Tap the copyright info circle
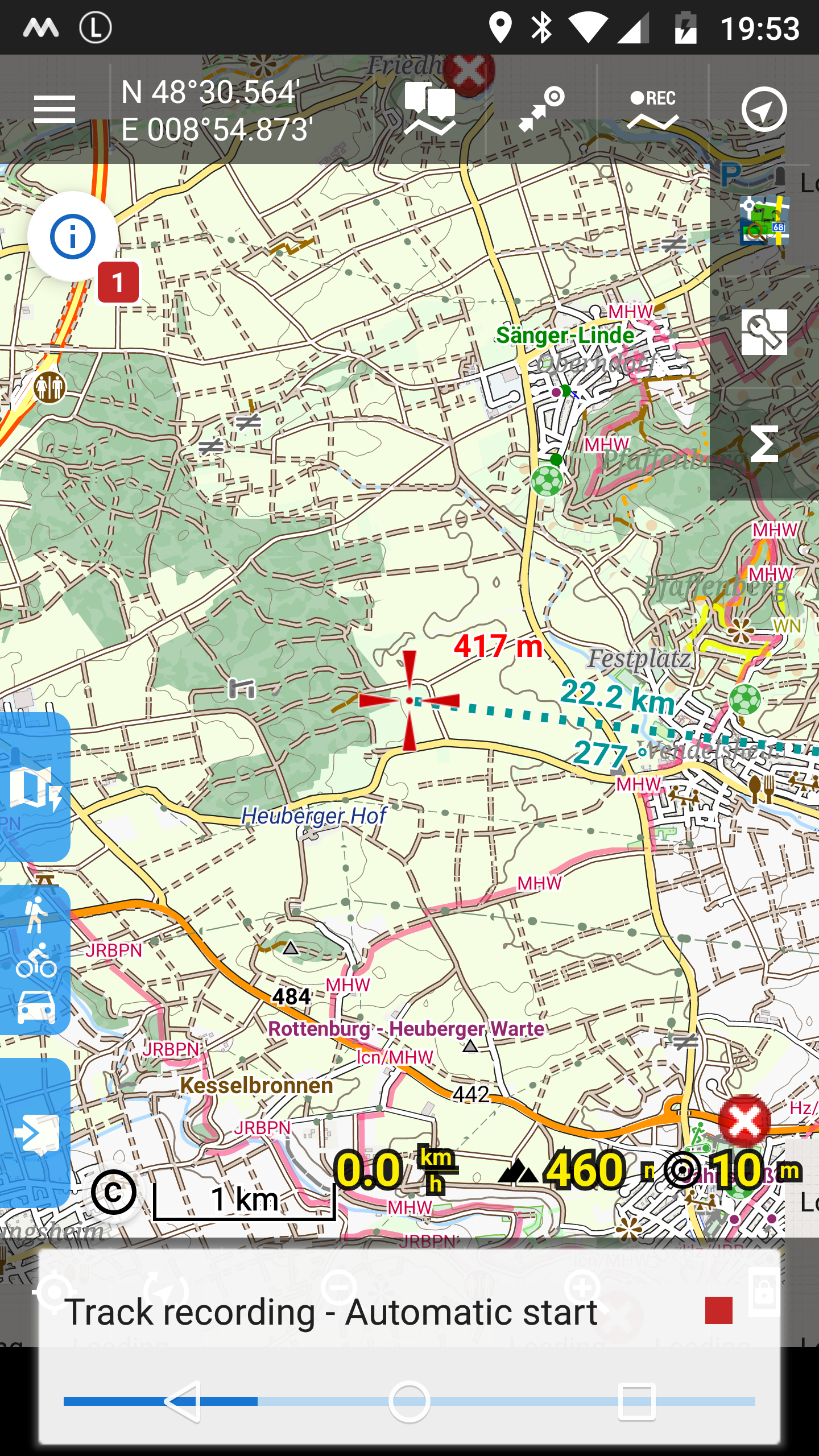 coord(114,1192)
